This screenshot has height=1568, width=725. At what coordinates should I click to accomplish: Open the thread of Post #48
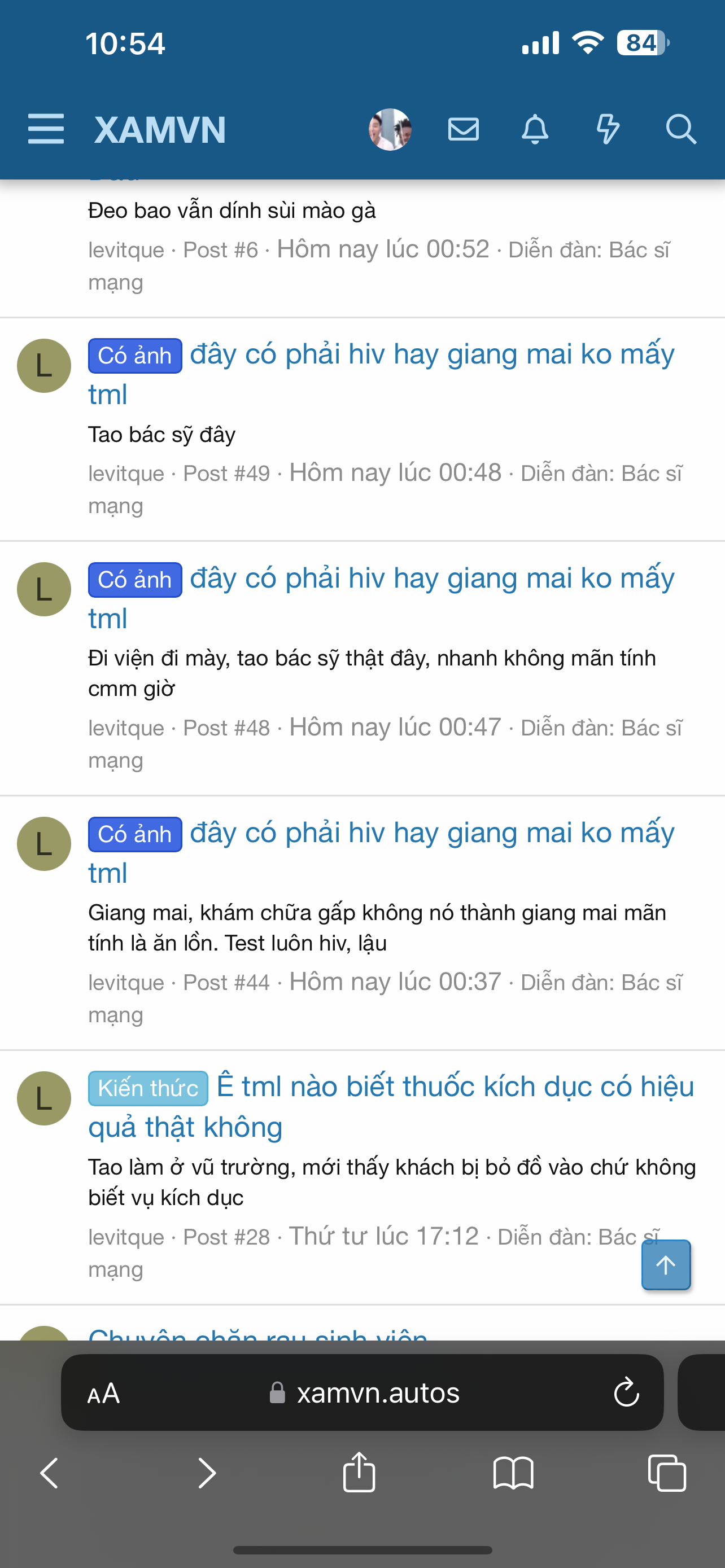(x=431, y=579)
